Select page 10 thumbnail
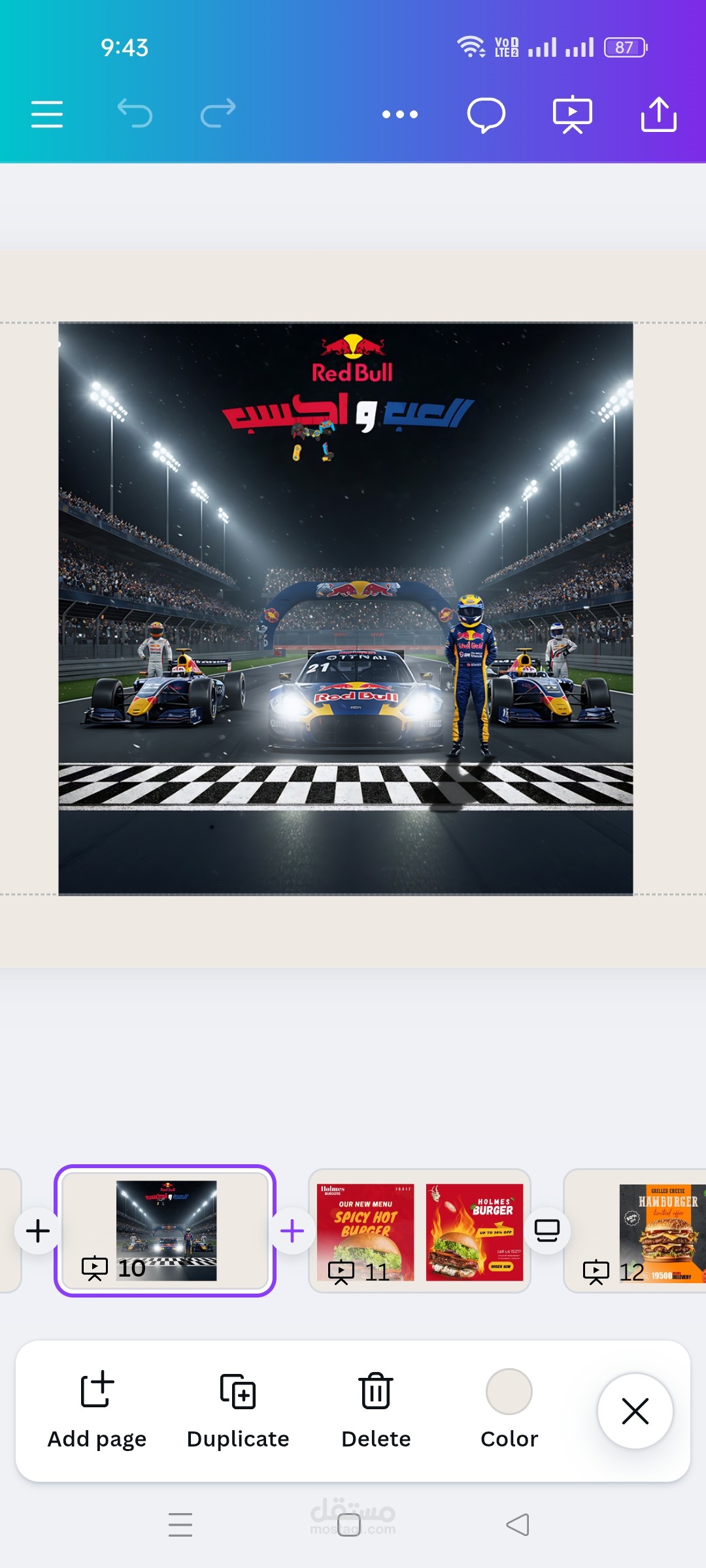Screen dimensions: 706x1568 point(165,1230)
